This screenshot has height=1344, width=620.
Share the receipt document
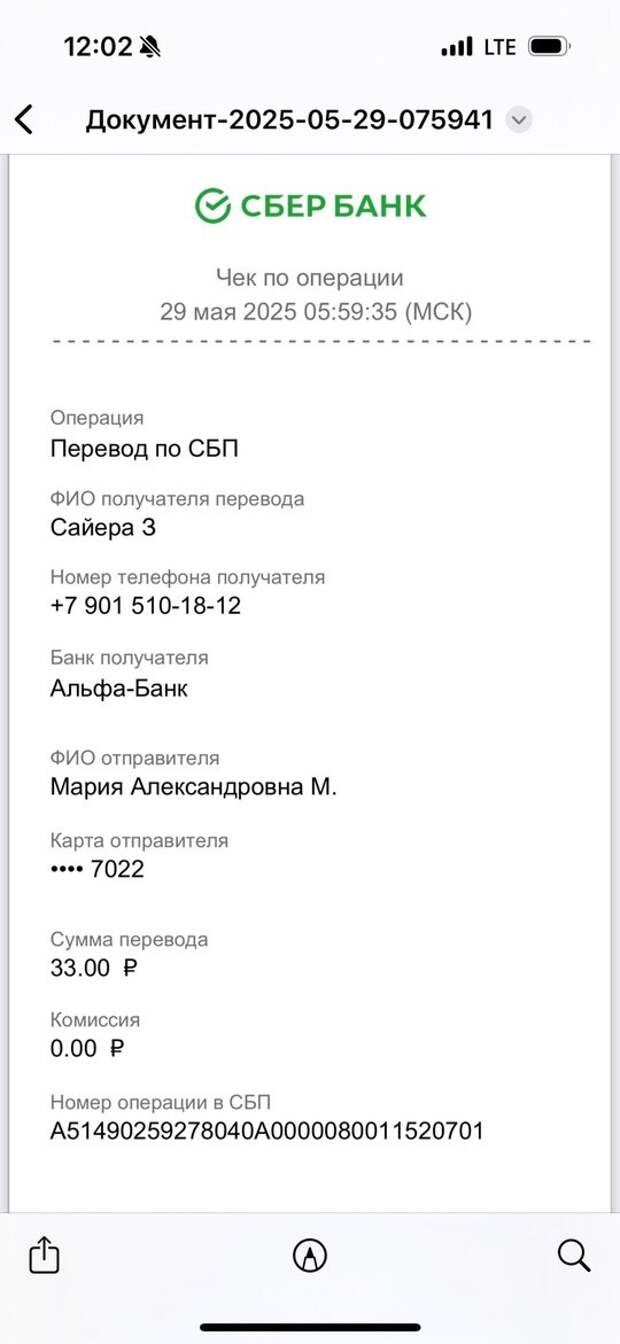click(x=45, y=1254)
